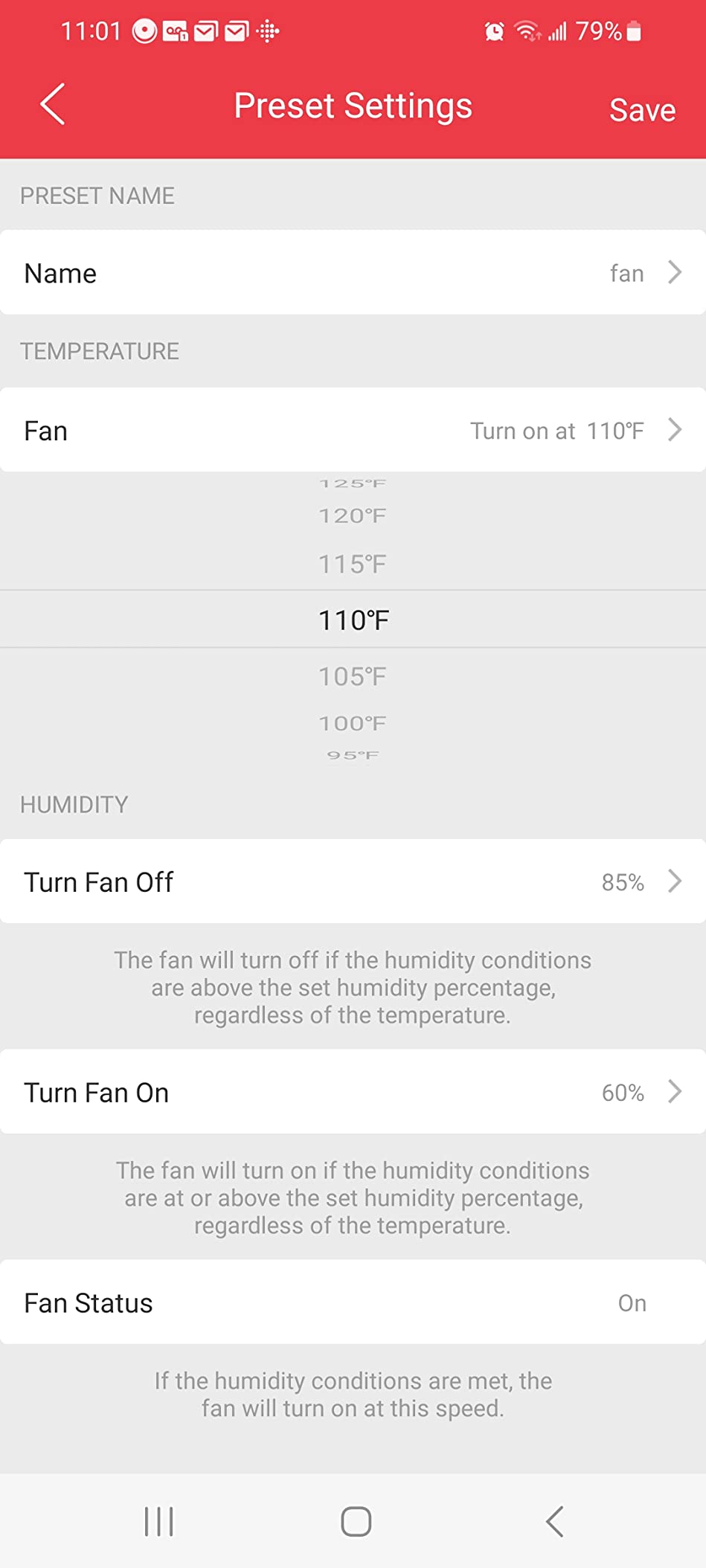Open the Fan temperature trigger chevron
Screen dimensions: 706x1568
(675, 430)
